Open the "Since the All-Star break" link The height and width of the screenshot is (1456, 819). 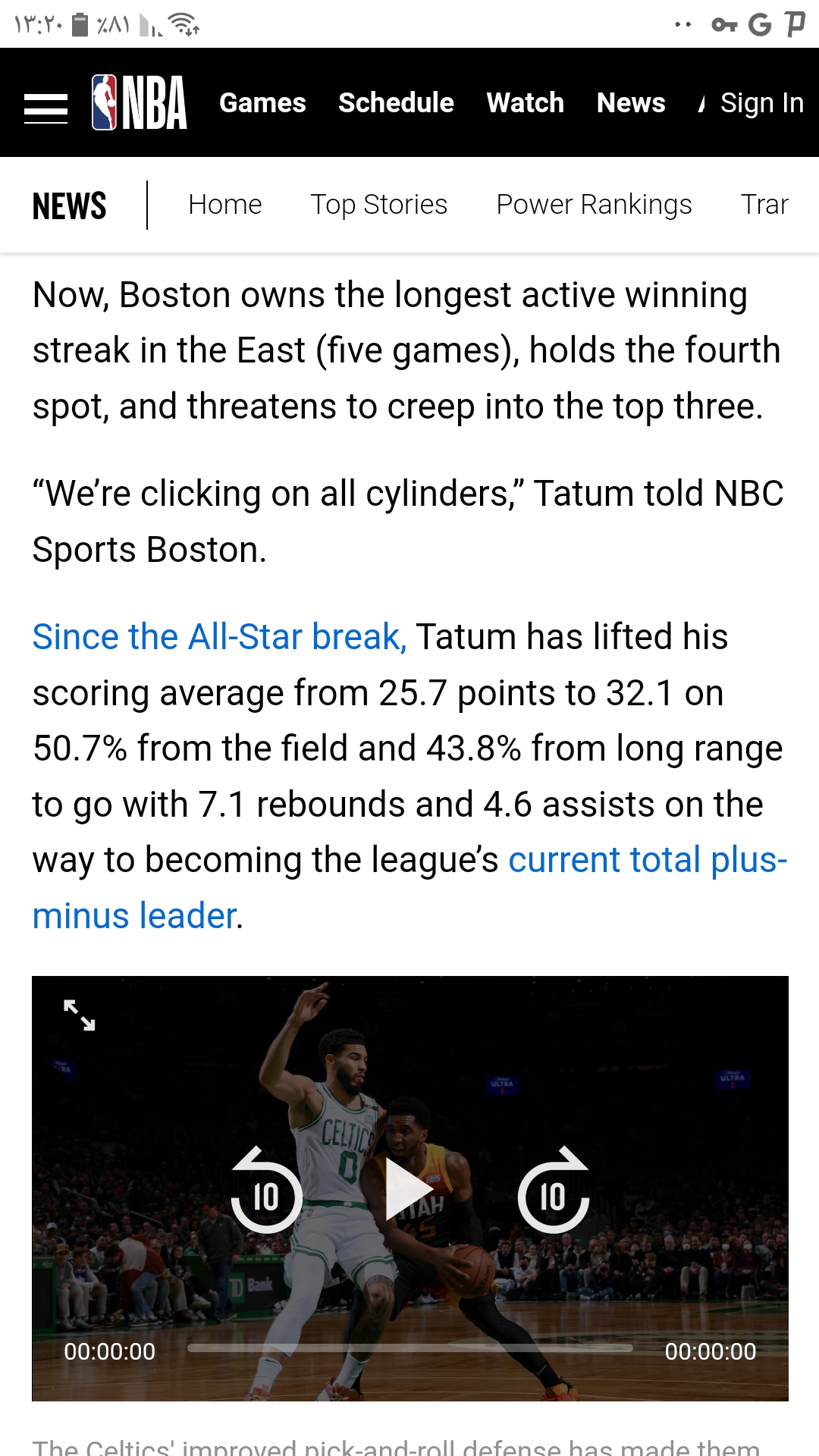click(220, 637)
